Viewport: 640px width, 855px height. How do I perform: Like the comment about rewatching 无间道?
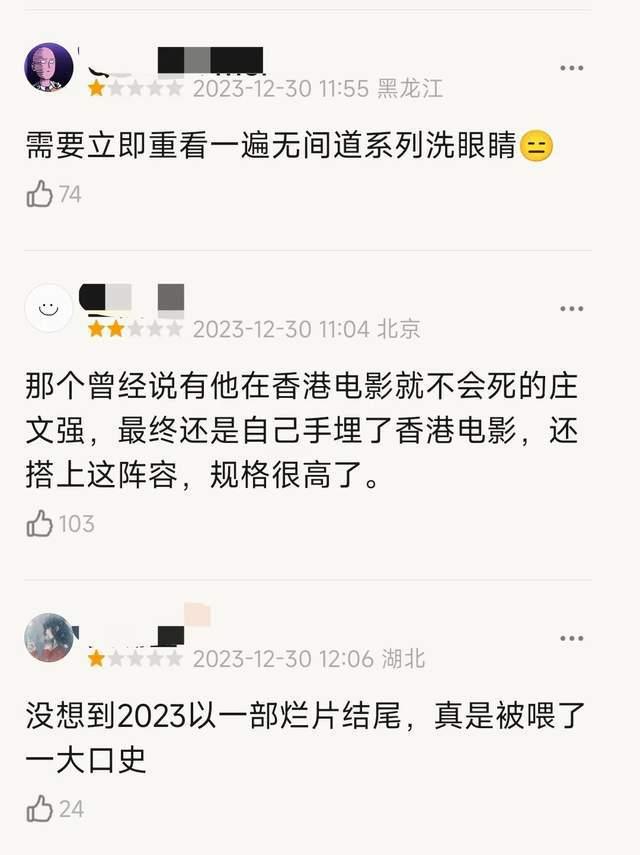click(x=40, y=194)
